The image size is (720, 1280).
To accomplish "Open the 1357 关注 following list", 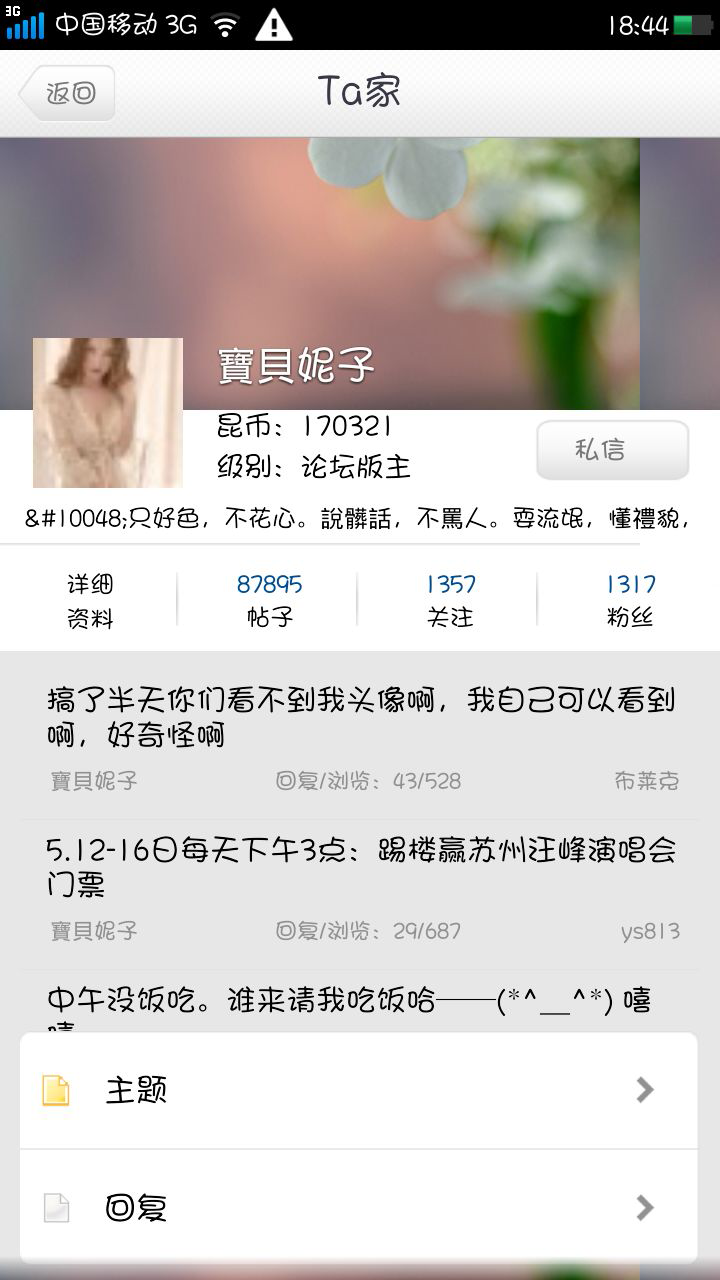I will [450, 601].
